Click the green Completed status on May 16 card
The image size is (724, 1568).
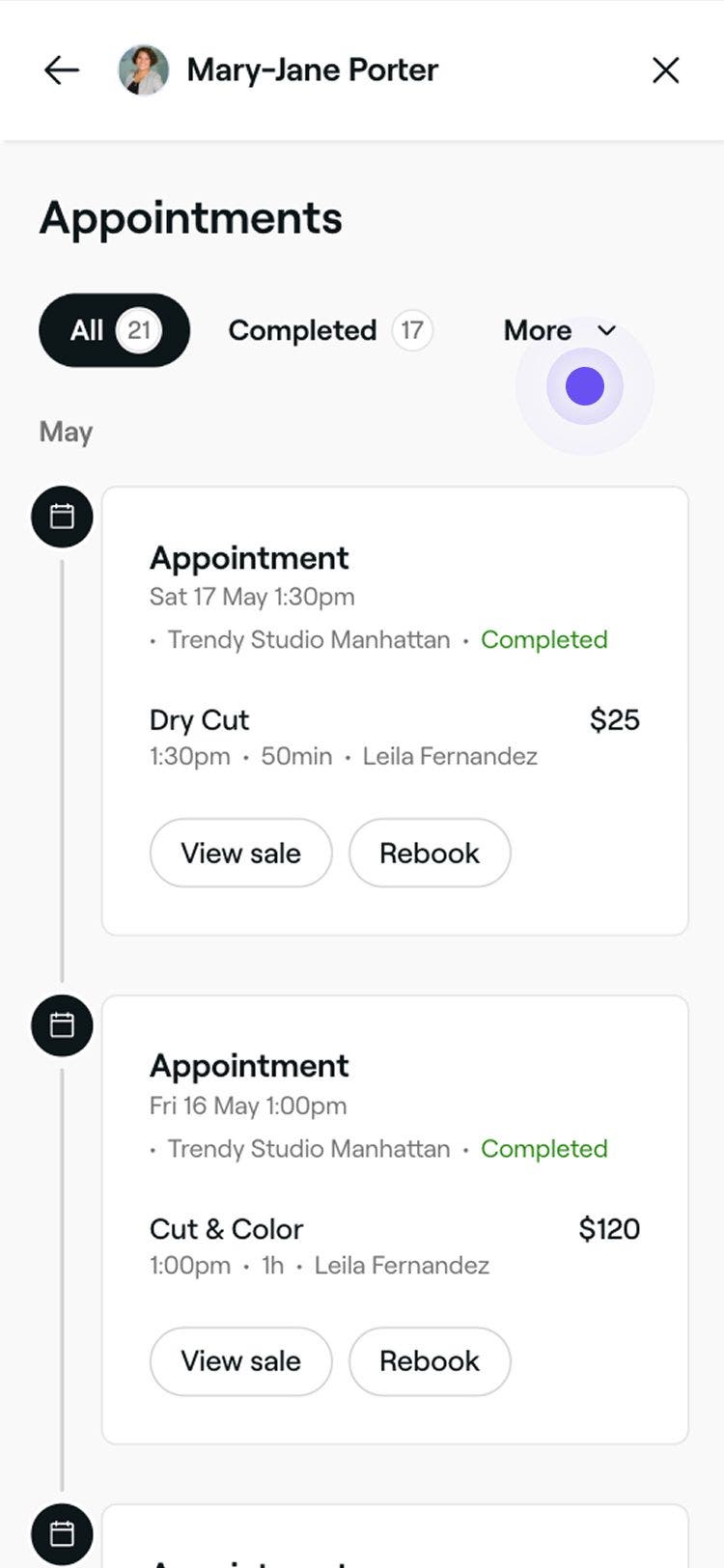543,1149
